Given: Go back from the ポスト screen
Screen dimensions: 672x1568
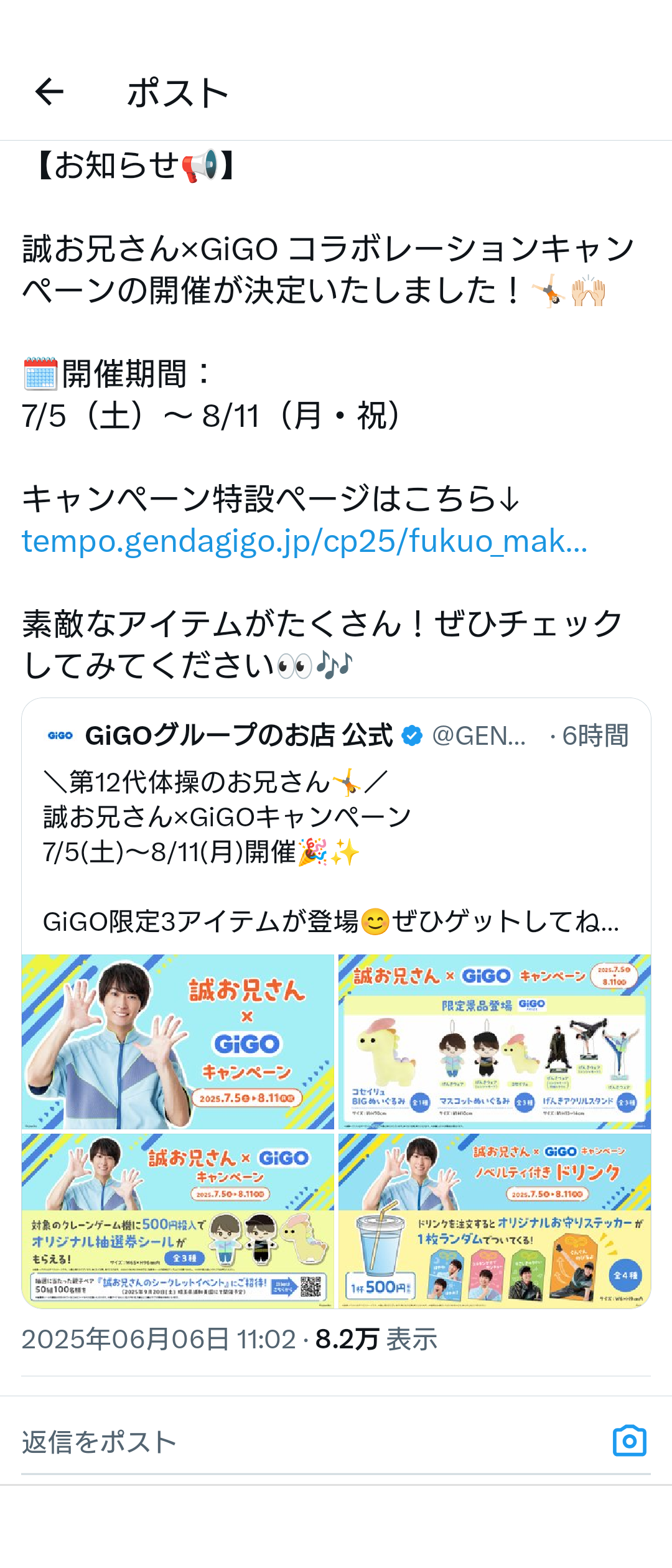Looking at the screenshot, I should pos(50,93).
